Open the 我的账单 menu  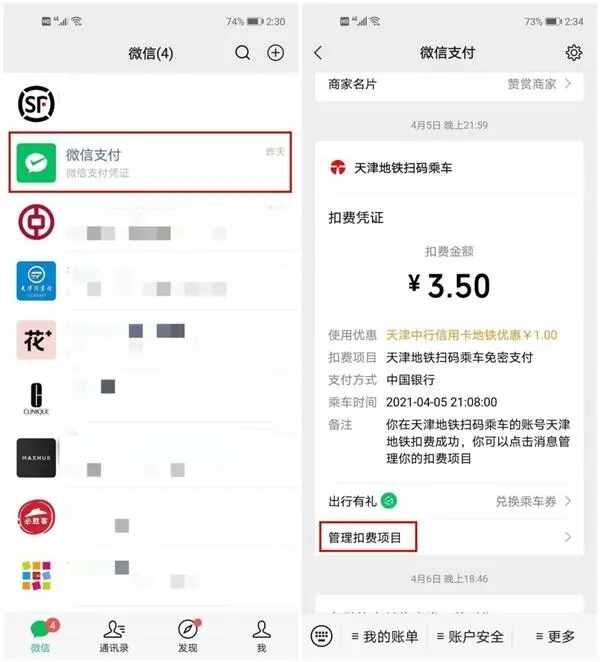point(385,636)
